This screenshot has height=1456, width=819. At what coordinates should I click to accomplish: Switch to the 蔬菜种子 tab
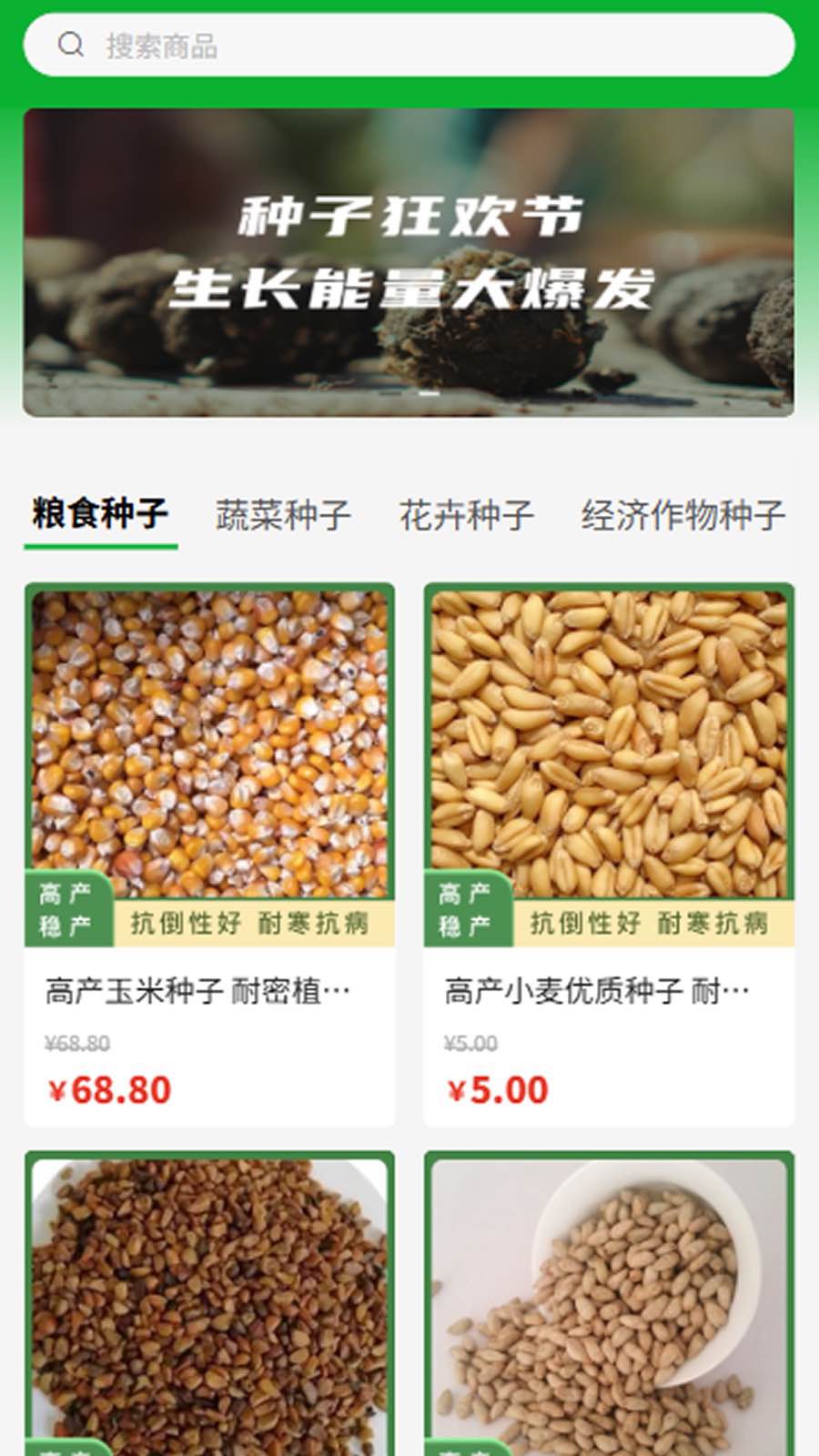tap(283, 515)
